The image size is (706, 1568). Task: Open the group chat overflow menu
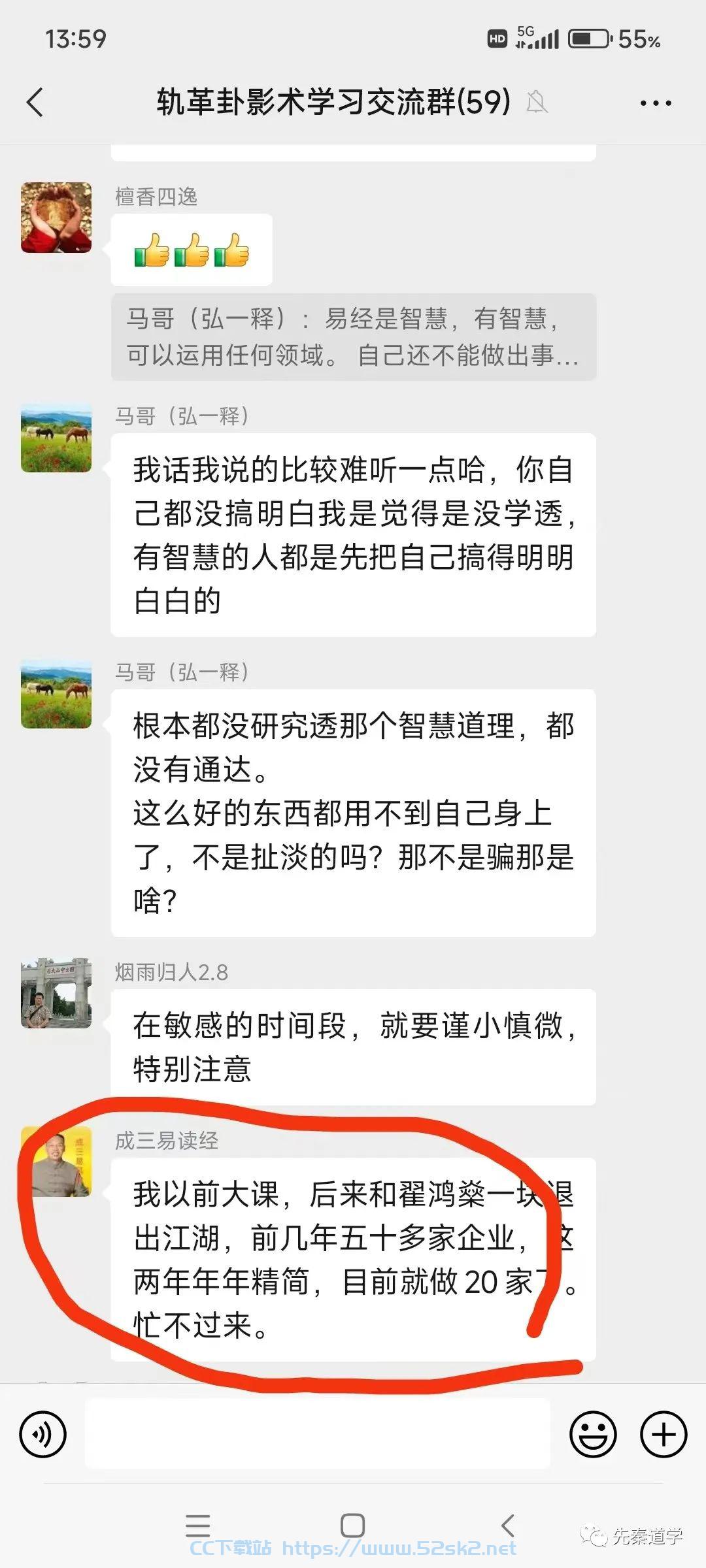pyautogui.click(x=656, y=103)
